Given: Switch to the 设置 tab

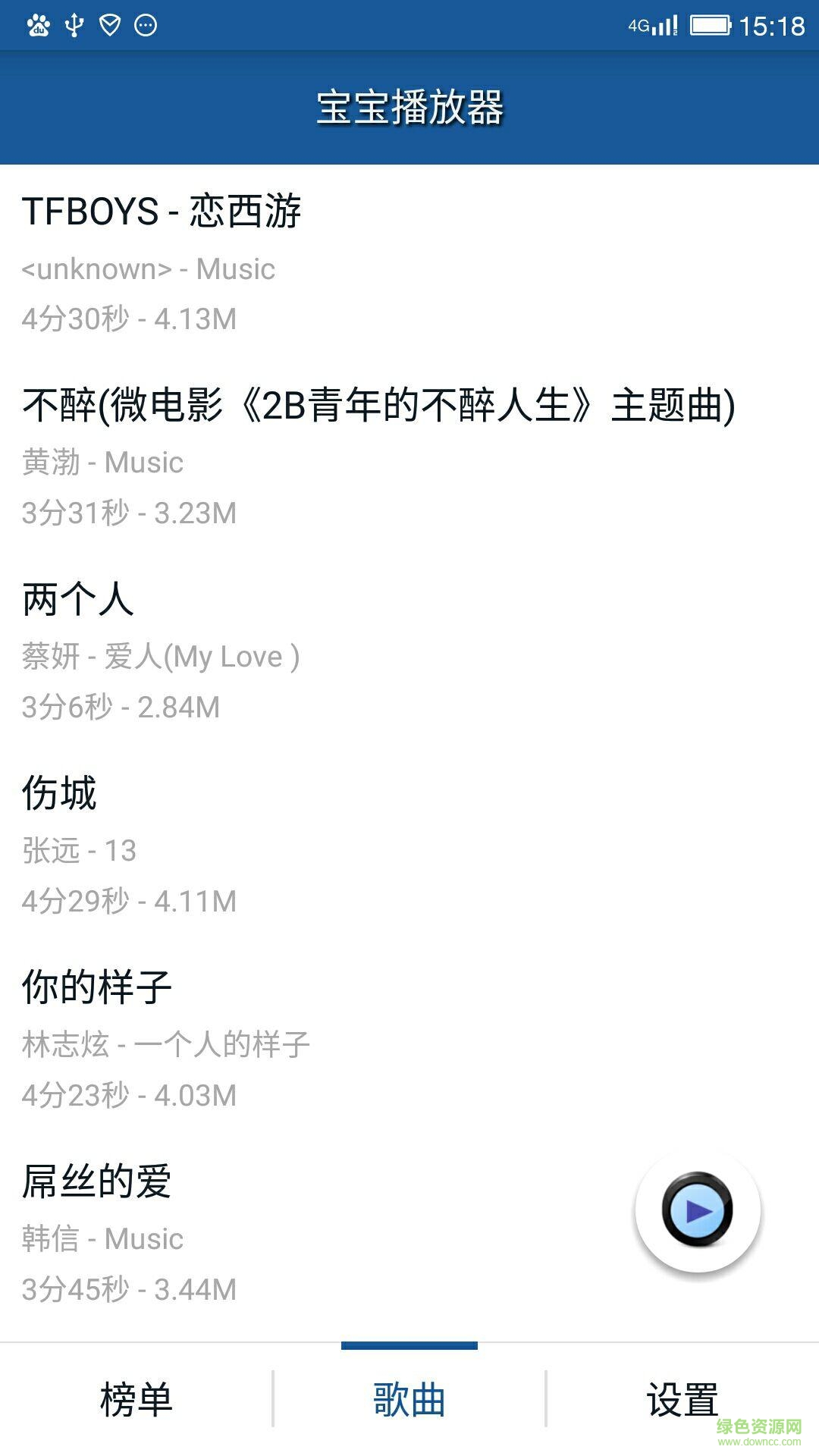Looking at the screenshot, I should (682, 1401).
